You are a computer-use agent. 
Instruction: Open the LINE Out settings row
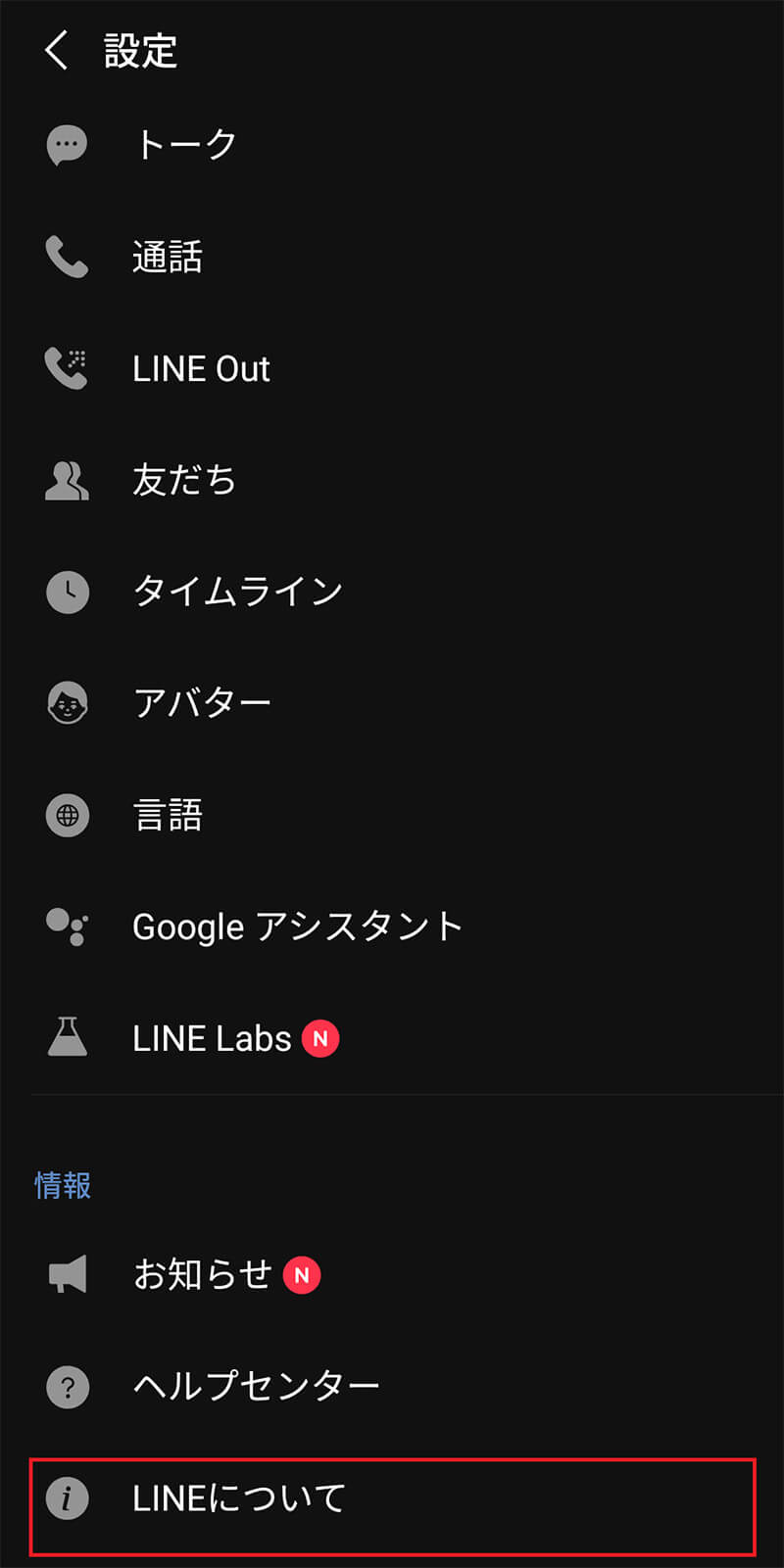392,368
